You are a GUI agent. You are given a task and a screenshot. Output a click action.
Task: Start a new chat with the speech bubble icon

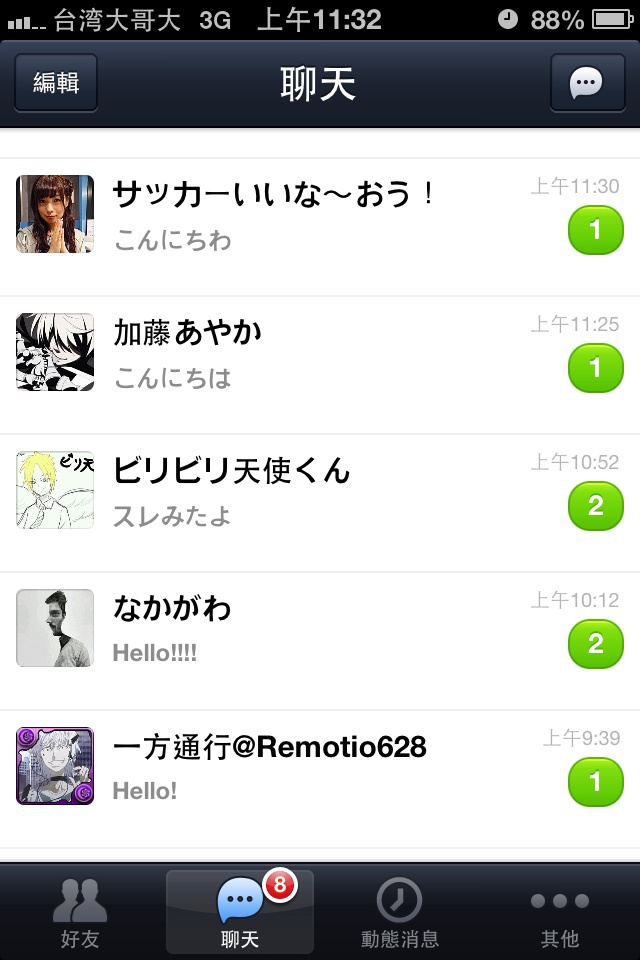[x=586, y=83]
